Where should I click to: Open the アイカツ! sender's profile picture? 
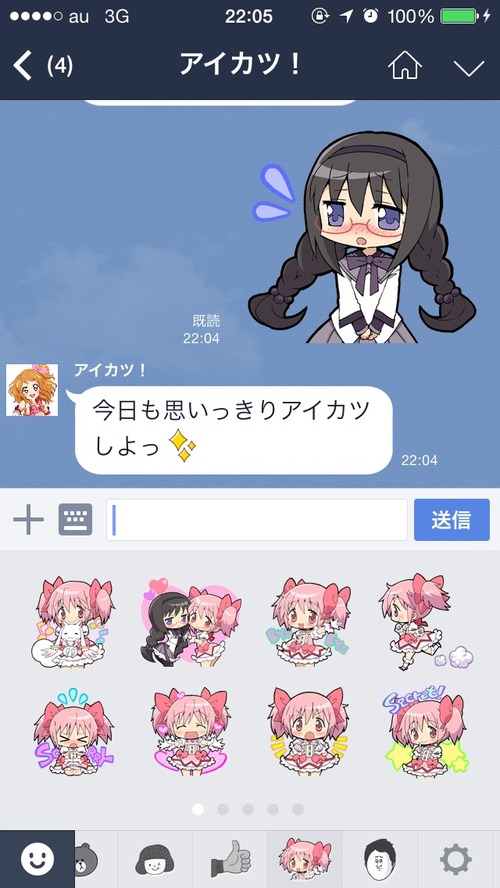pyautogui.click(x=32, y=390)
